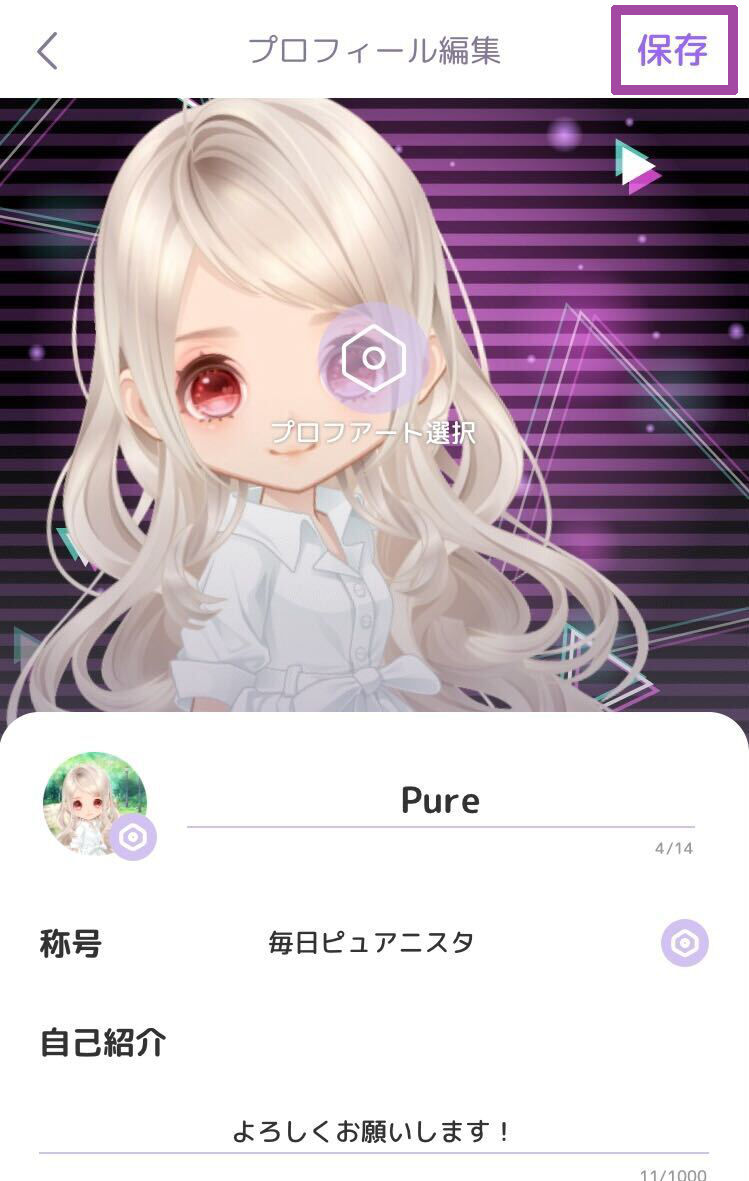This screenshot has width=749, height=1181.
Task: Edit the 自己紹介 text field
Action: click(373, 1131)
